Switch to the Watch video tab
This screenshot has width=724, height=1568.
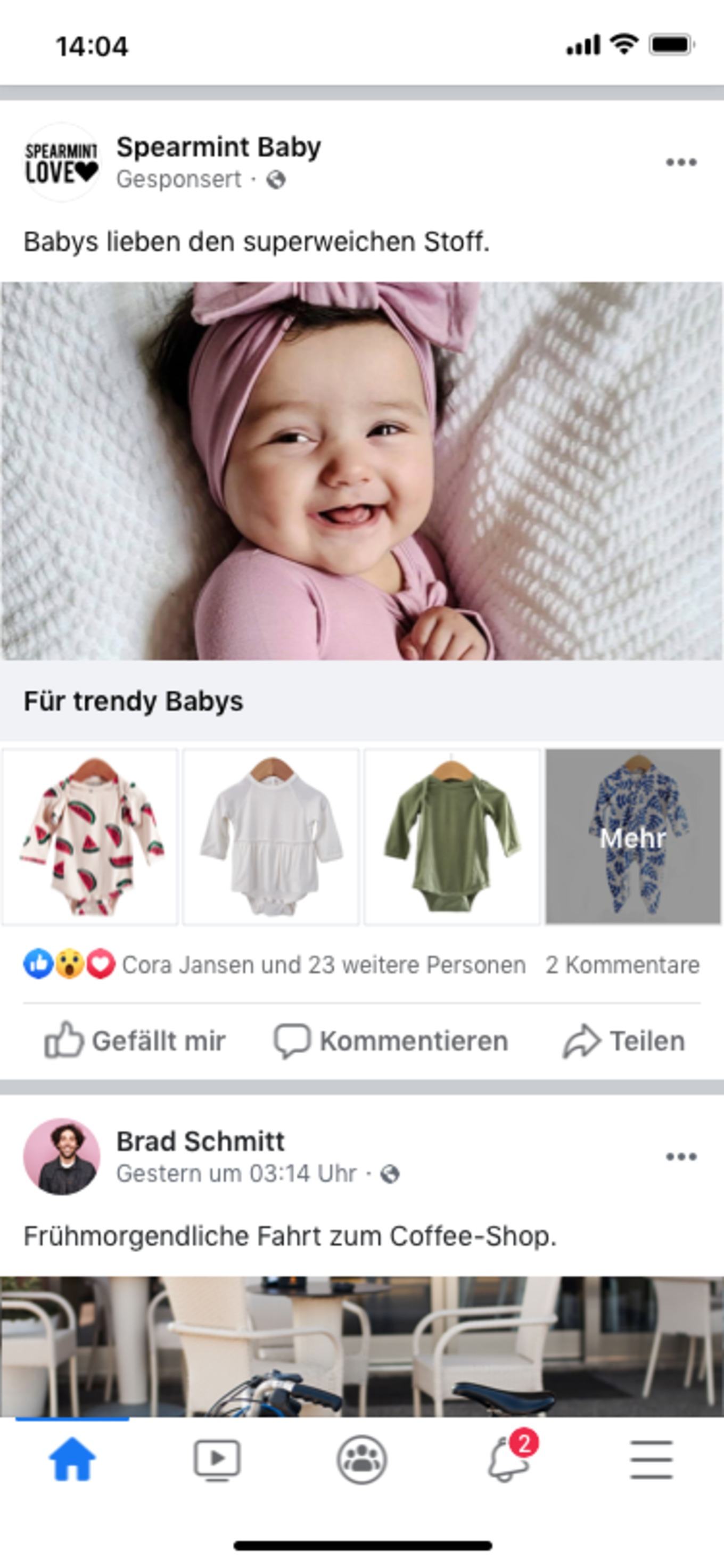point(217,1459)
